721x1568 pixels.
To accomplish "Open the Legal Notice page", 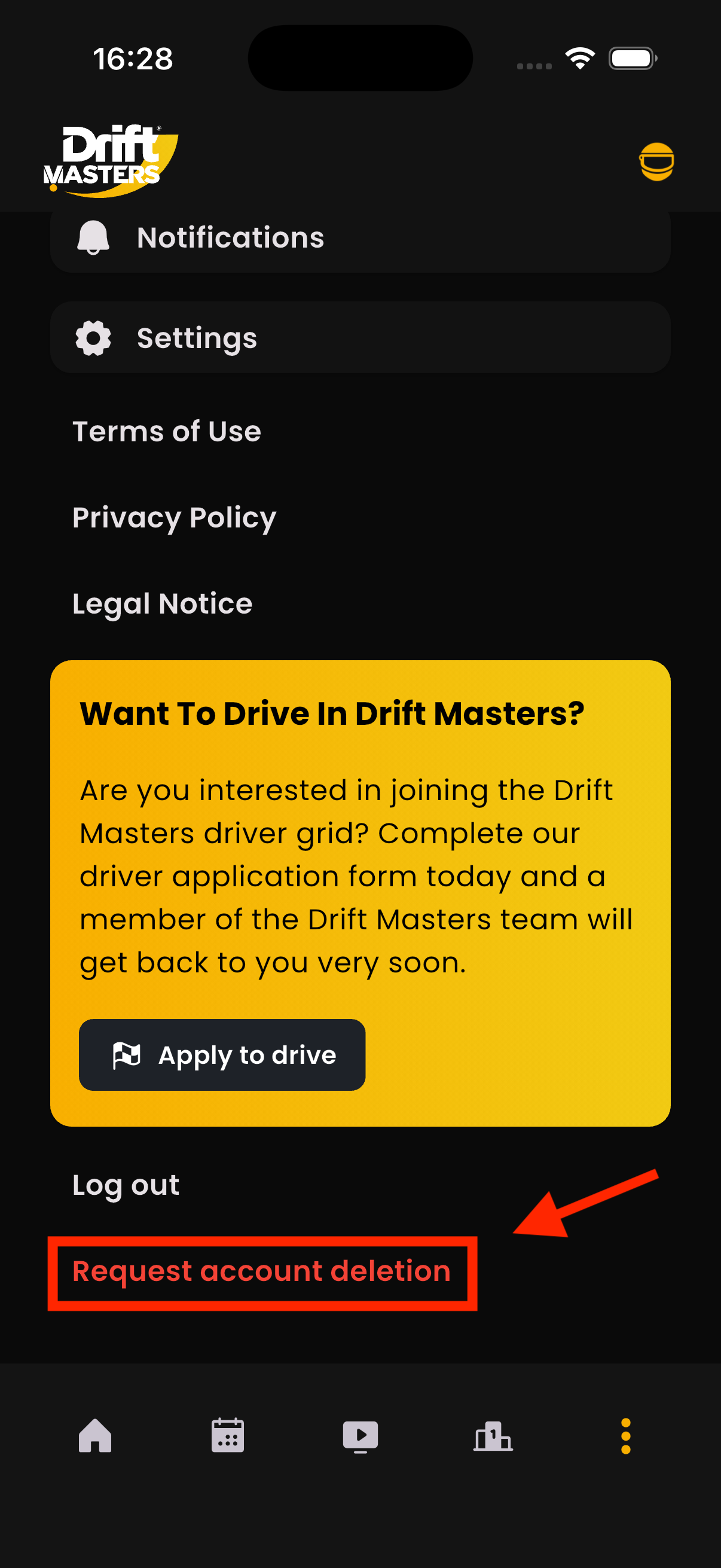I will [x=161, y=603].
